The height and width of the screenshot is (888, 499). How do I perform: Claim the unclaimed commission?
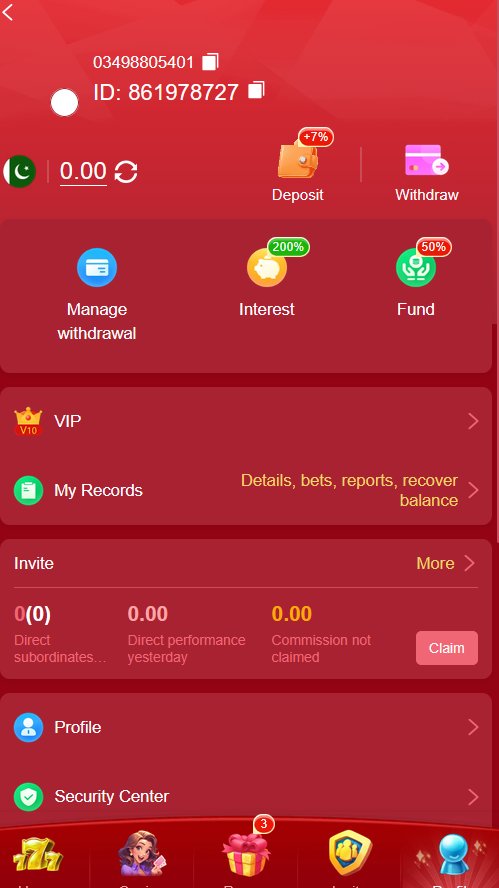point(447,648)
